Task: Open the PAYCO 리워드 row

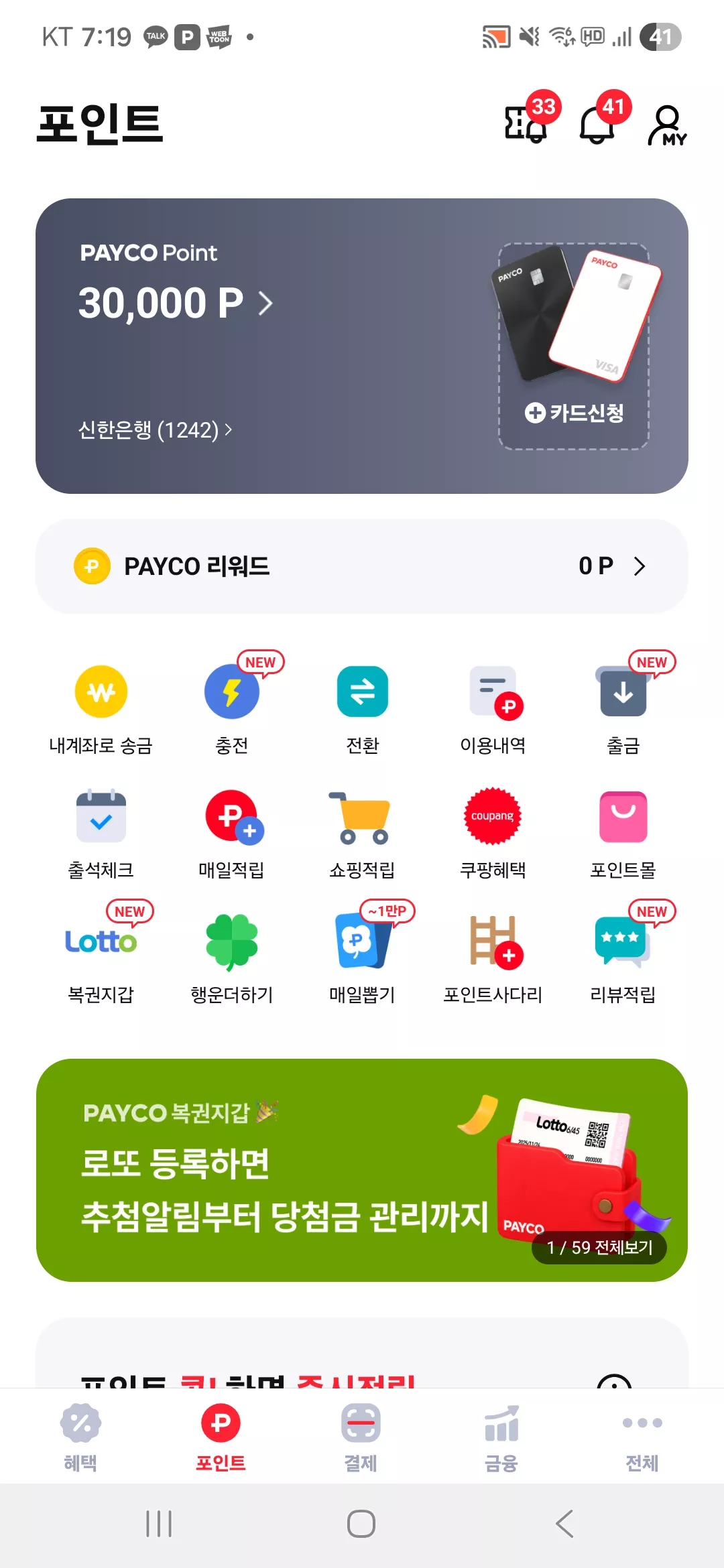Action: tap(362, 566)
